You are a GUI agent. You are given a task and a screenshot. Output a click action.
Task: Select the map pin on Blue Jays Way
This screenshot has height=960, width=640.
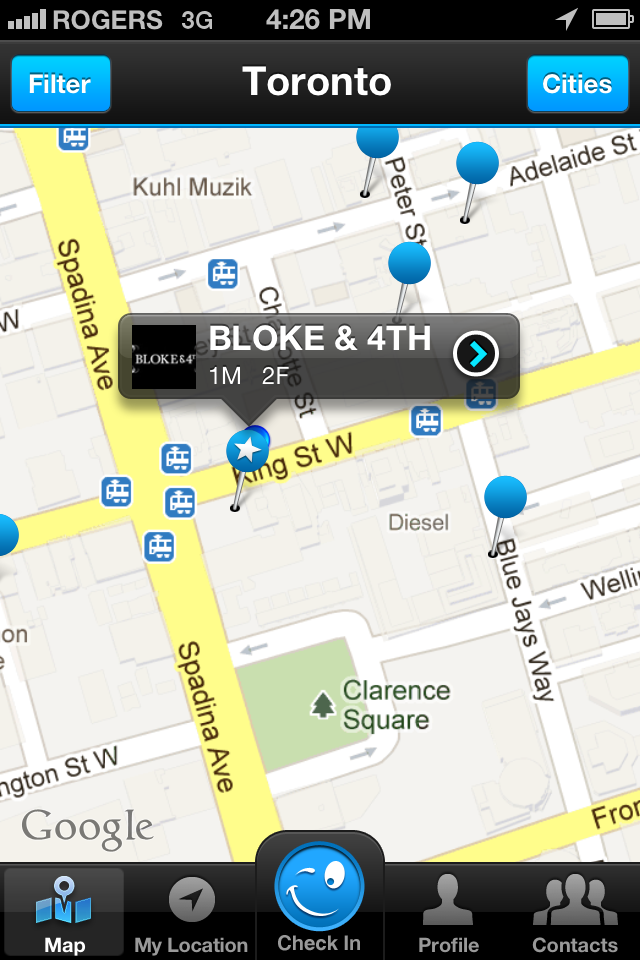(505, 498)
